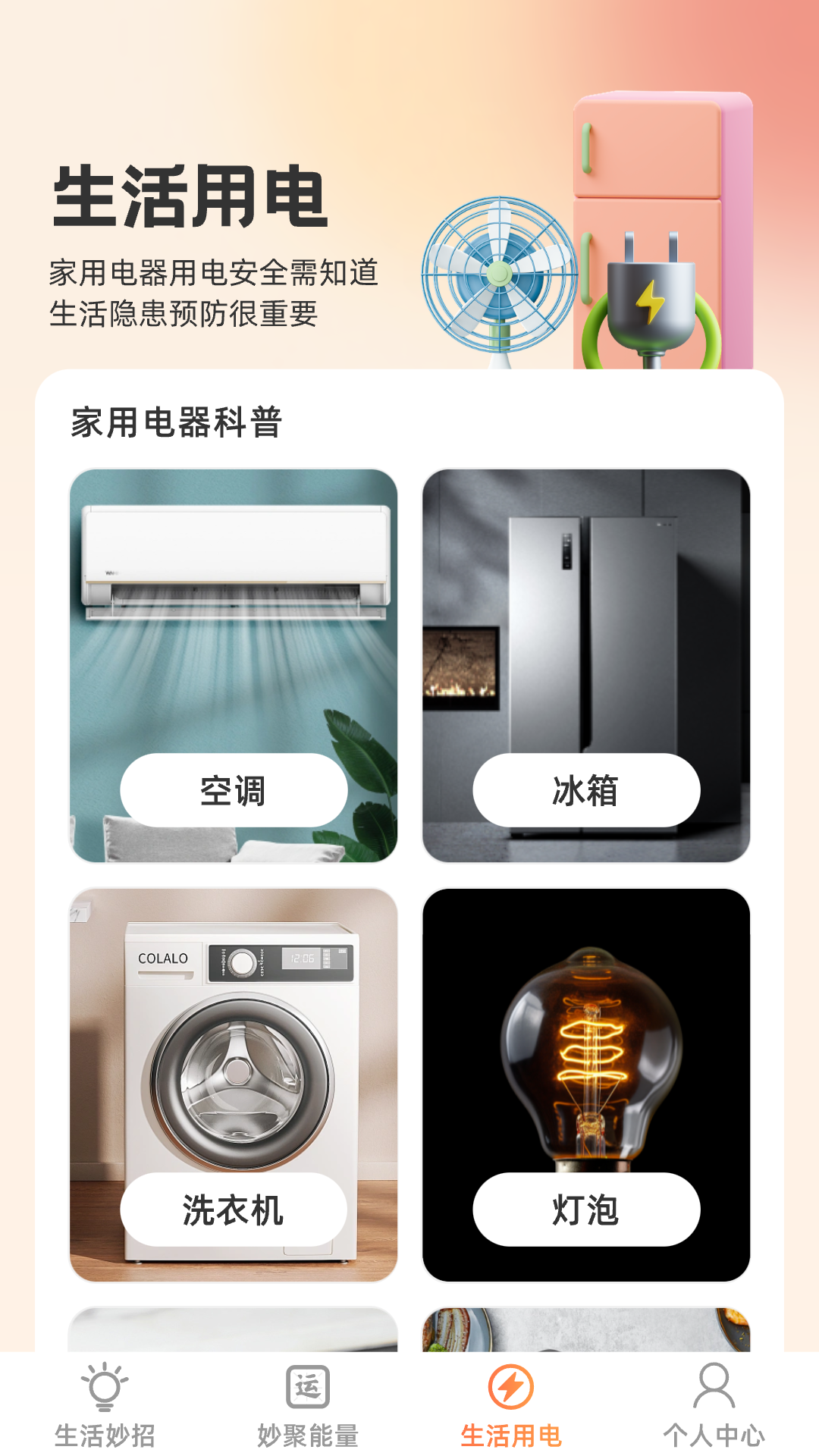Go to the 个人中心 tab
The width and height of the screenshot is (819, 1456).
(714, 1404)
